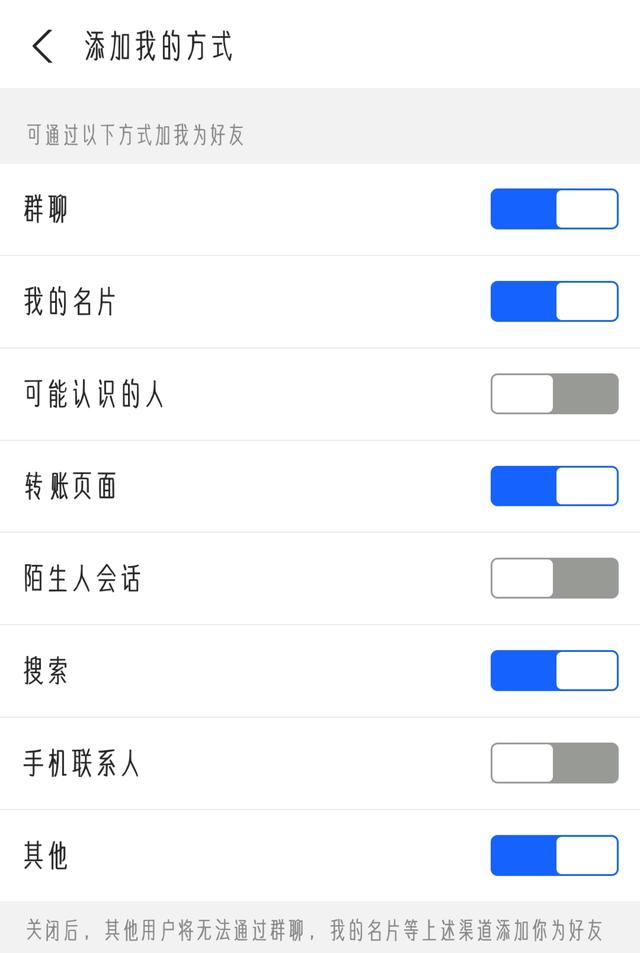Turn on 陌生人会话 switch
This screenshot has height=953, width=640.
point(554,578)
